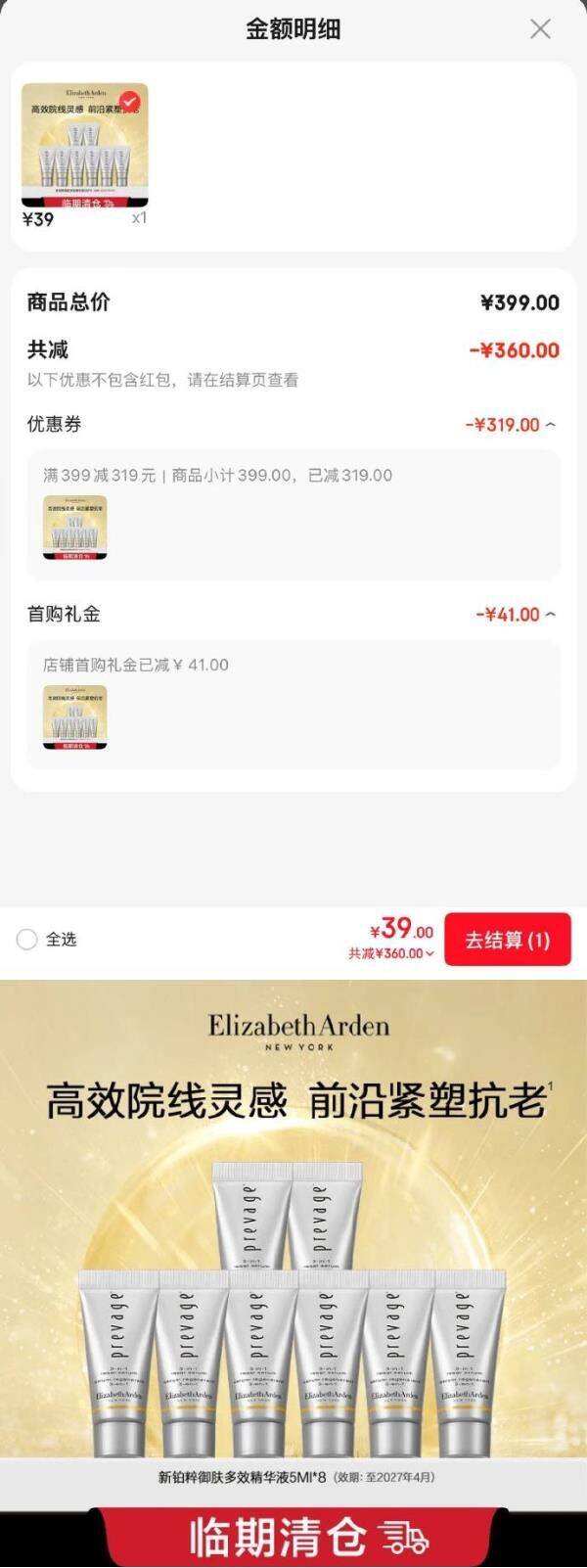Viewport: 587px width, 1568px height.
Task: Close the 金额明细 panel
Action: 540,29
